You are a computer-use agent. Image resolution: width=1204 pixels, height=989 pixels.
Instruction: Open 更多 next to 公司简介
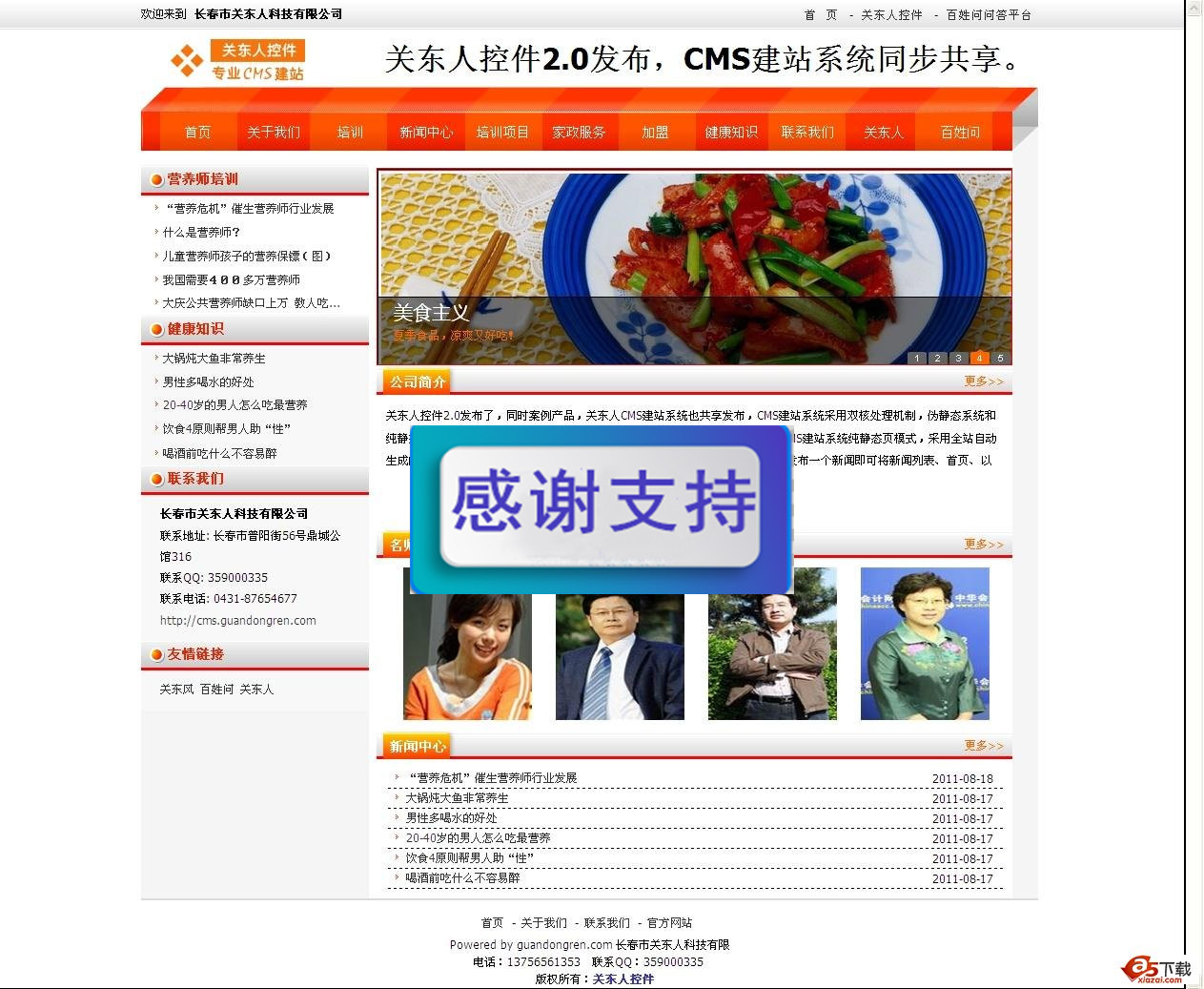click(x=983, y=381)
